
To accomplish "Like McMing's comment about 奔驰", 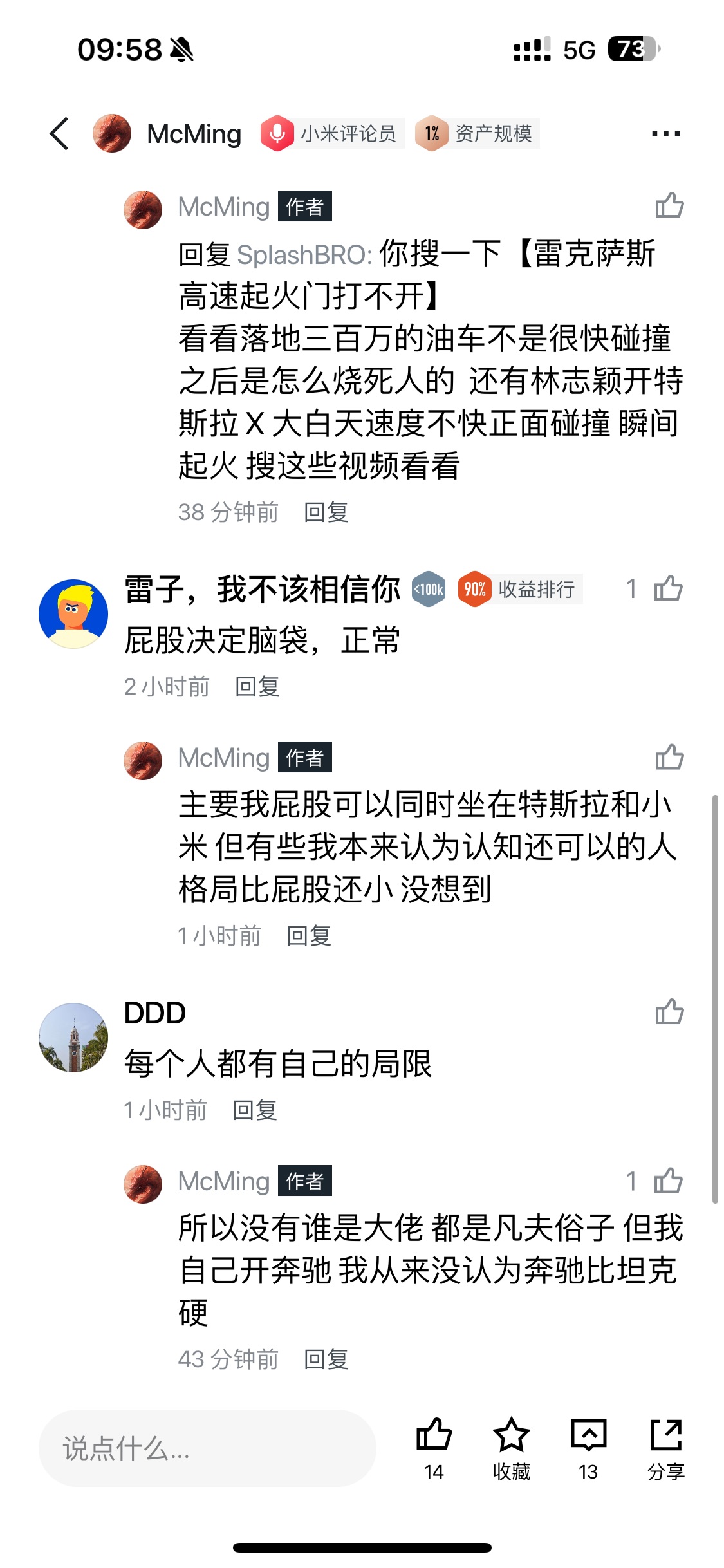I will pos(668,1181).
